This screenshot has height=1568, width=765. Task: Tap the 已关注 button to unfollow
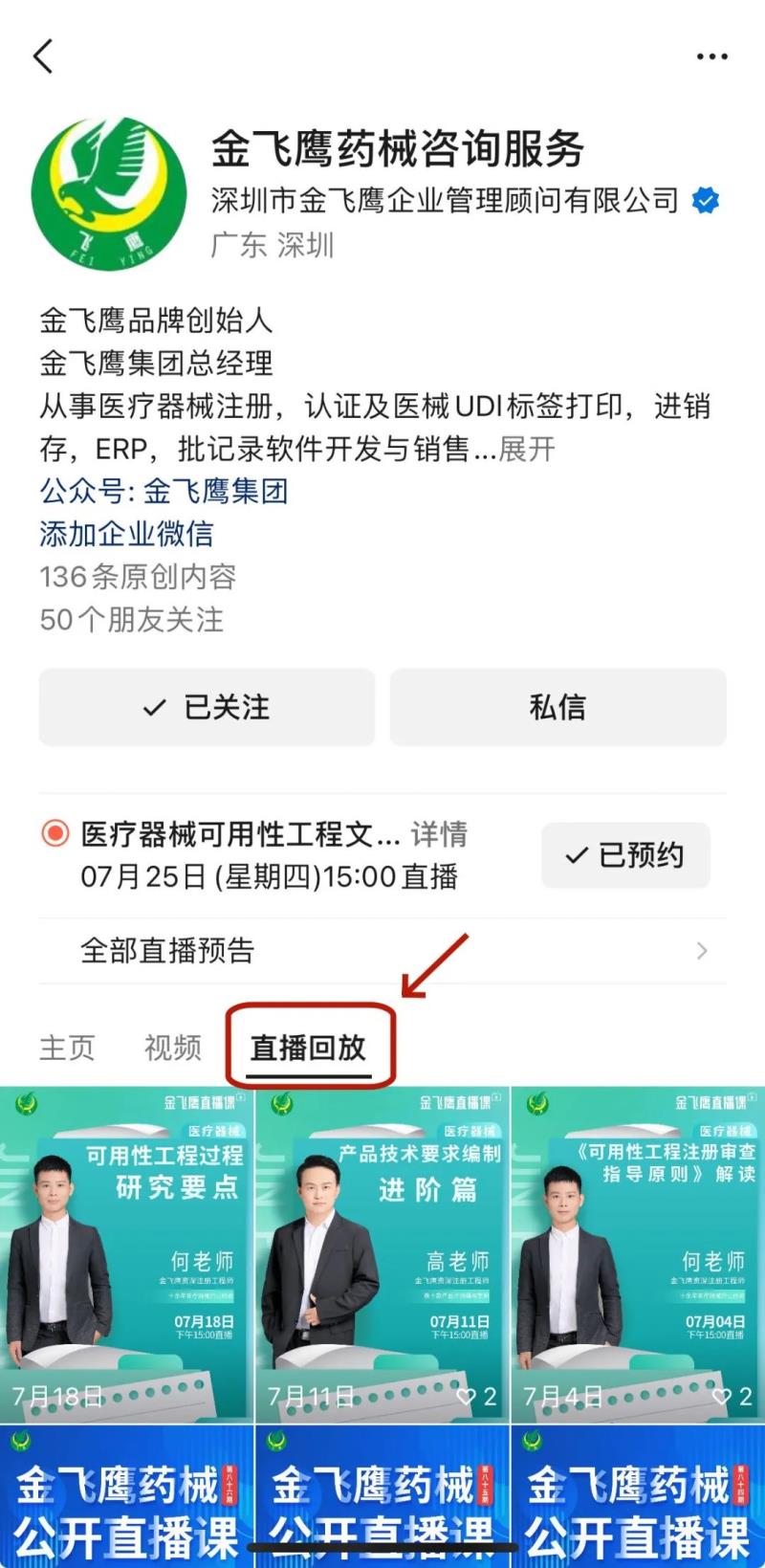207,707
